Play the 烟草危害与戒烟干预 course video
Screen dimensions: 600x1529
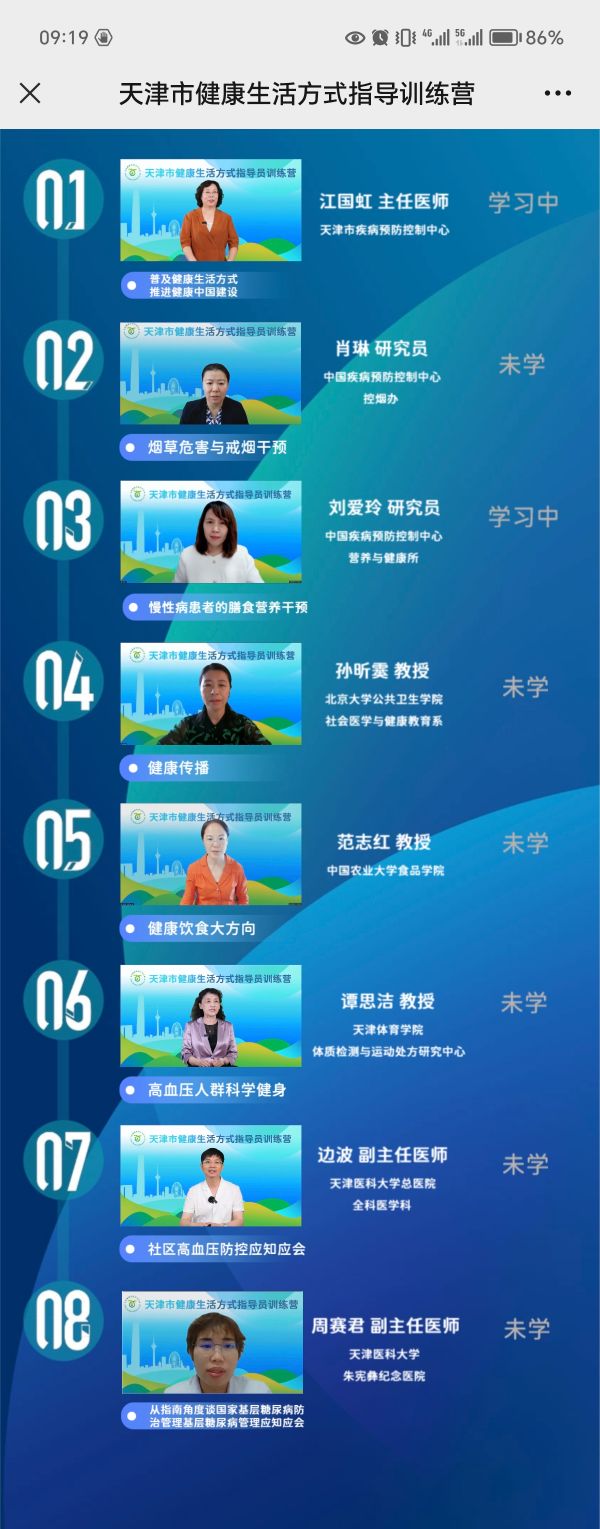(x=211, y=373)
